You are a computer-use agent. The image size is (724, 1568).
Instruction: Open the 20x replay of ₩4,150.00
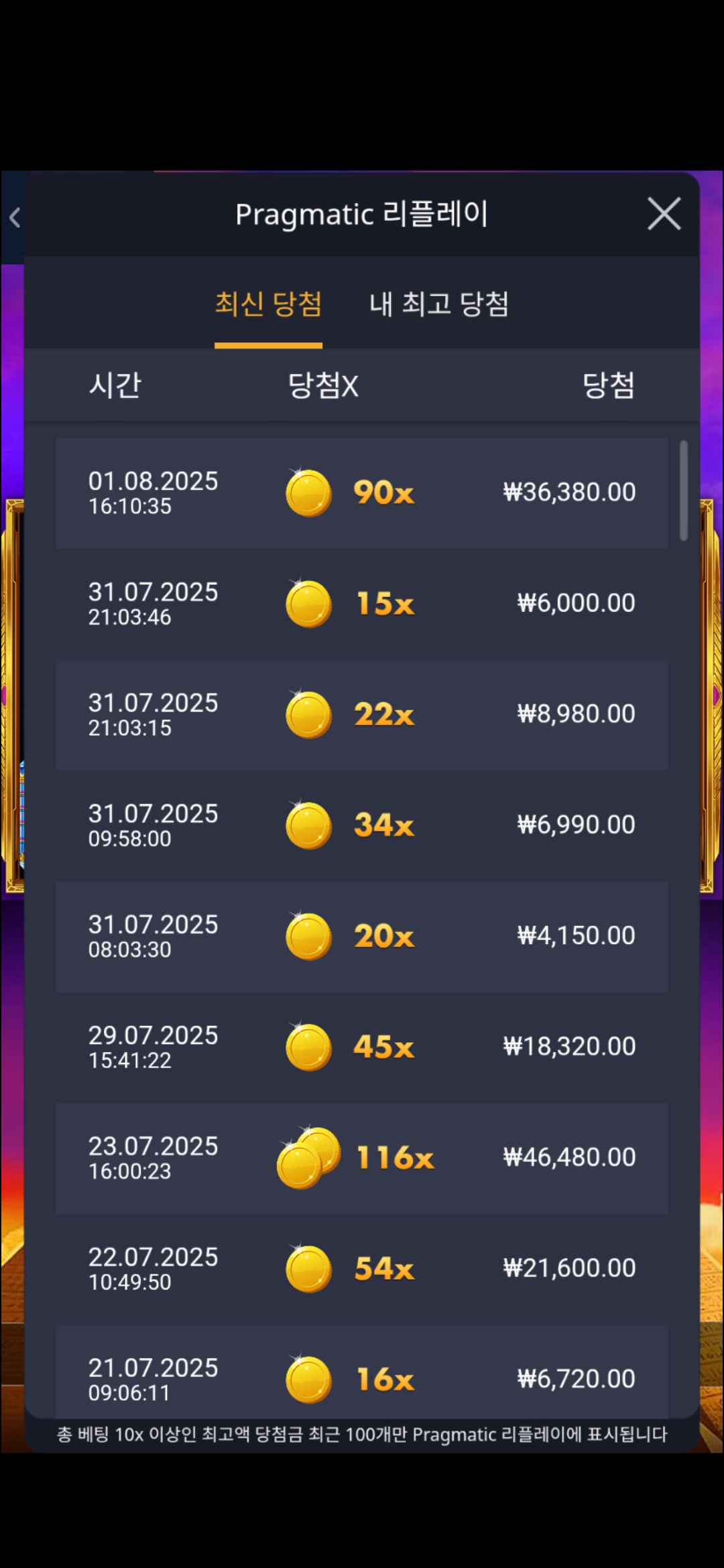coord(361,936)
